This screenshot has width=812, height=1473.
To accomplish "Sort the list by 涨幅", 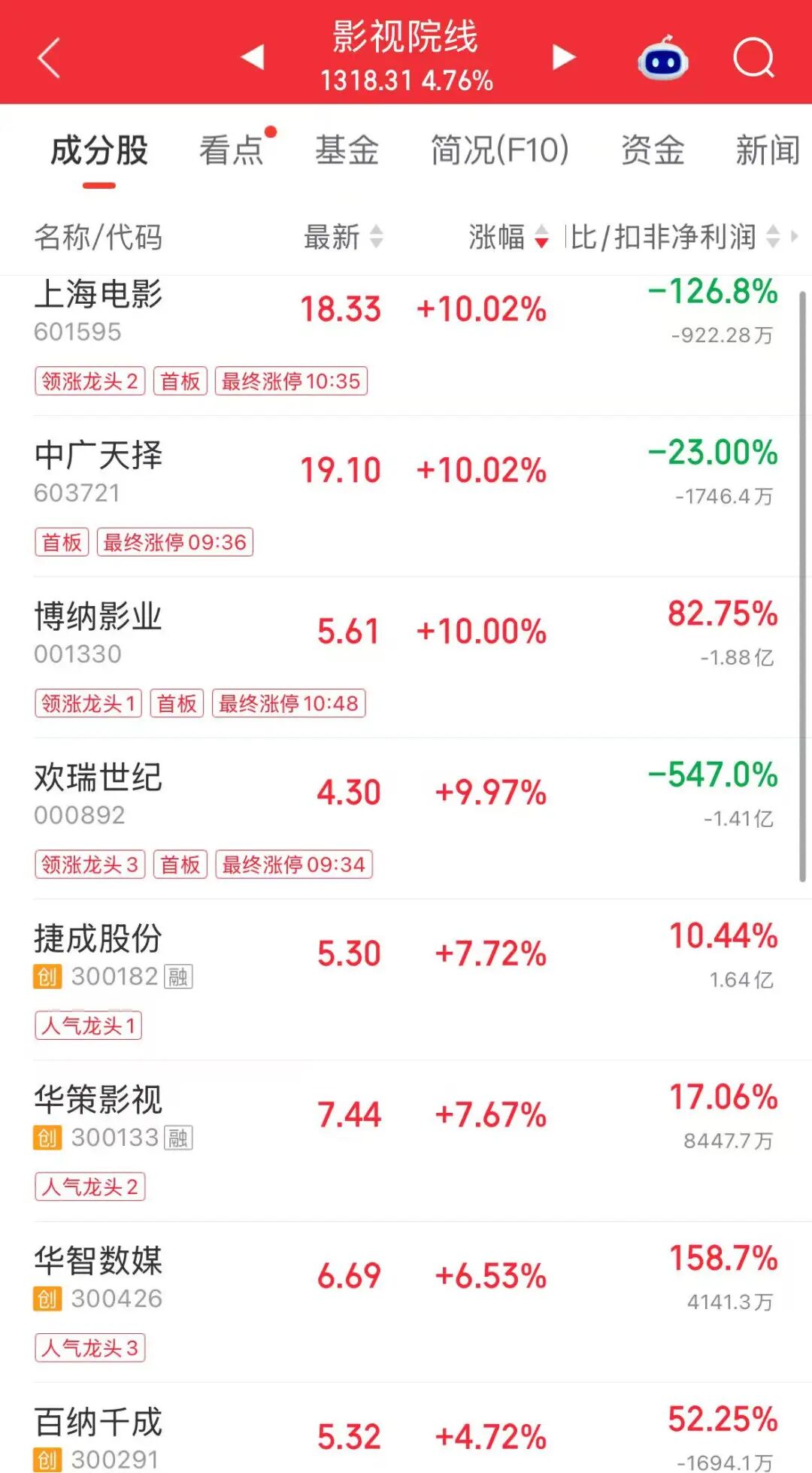I will (509, 237).
